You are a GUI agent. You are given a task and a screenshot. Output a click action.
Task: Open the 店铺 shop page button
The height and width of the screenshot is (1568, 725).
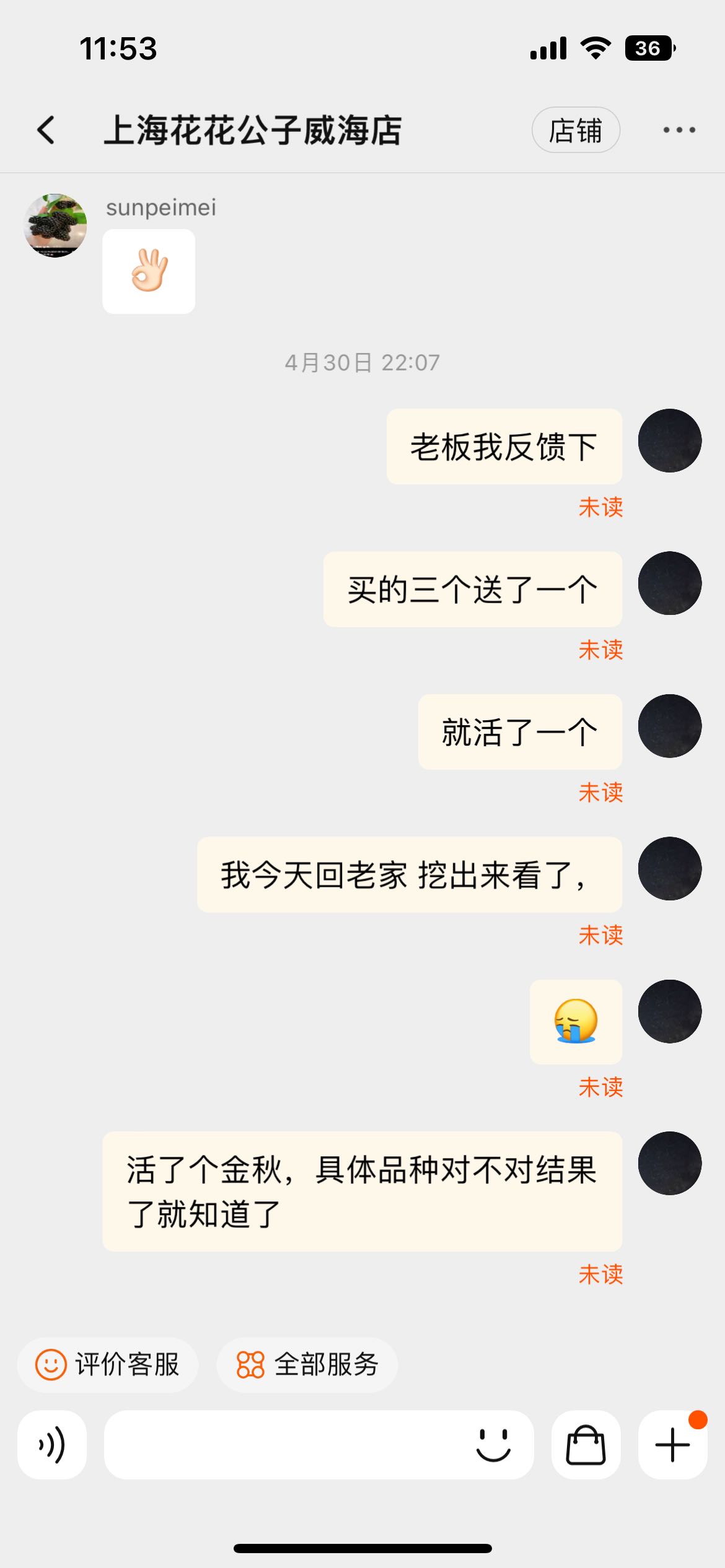click(x=576, y=130)
